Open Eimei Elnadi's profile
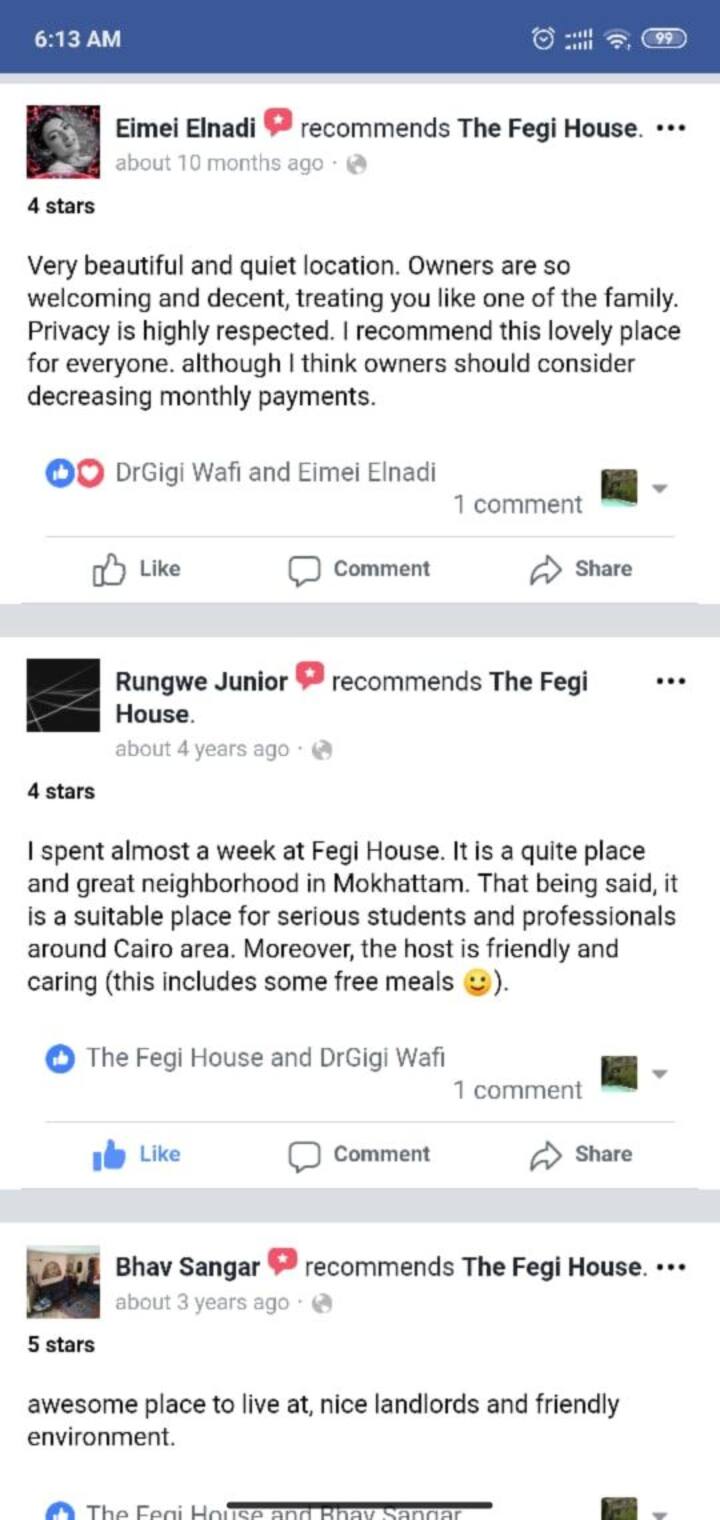Image resolution: width=720 pixels, height=1520 pixels. (185, 128)
